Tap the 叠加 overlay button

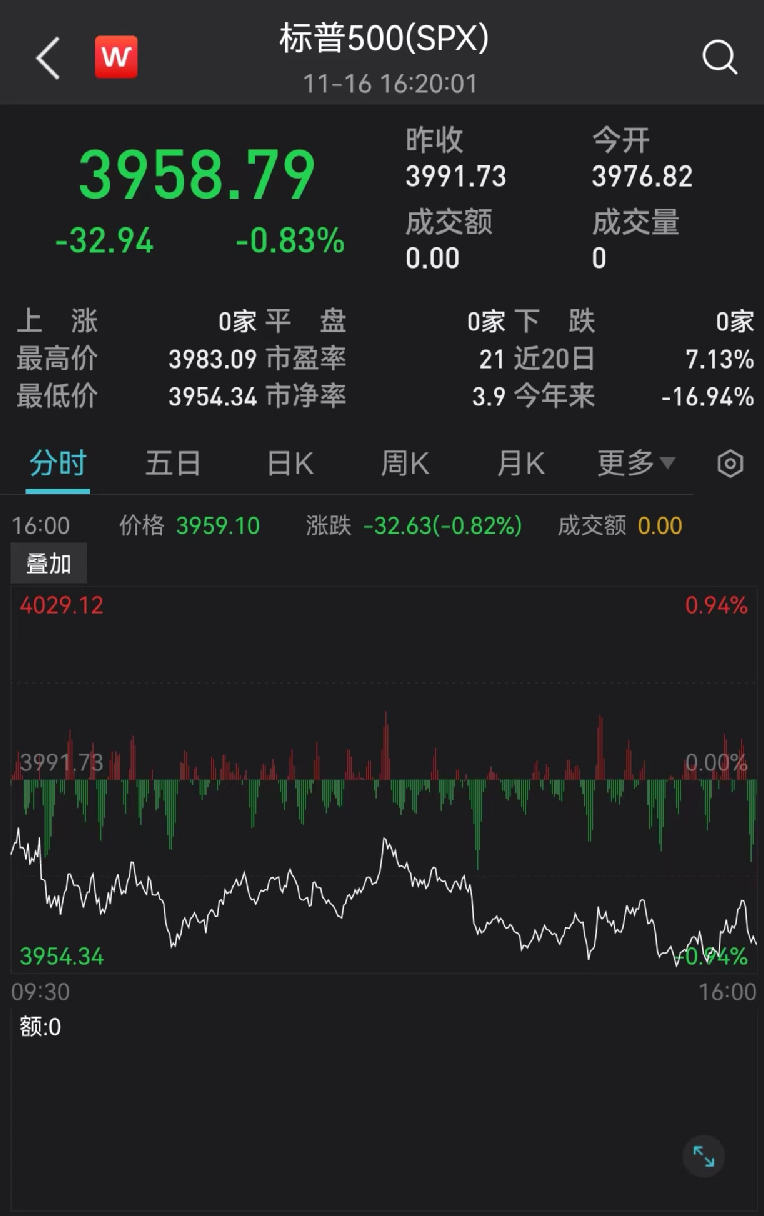click(x=49, y=564)
